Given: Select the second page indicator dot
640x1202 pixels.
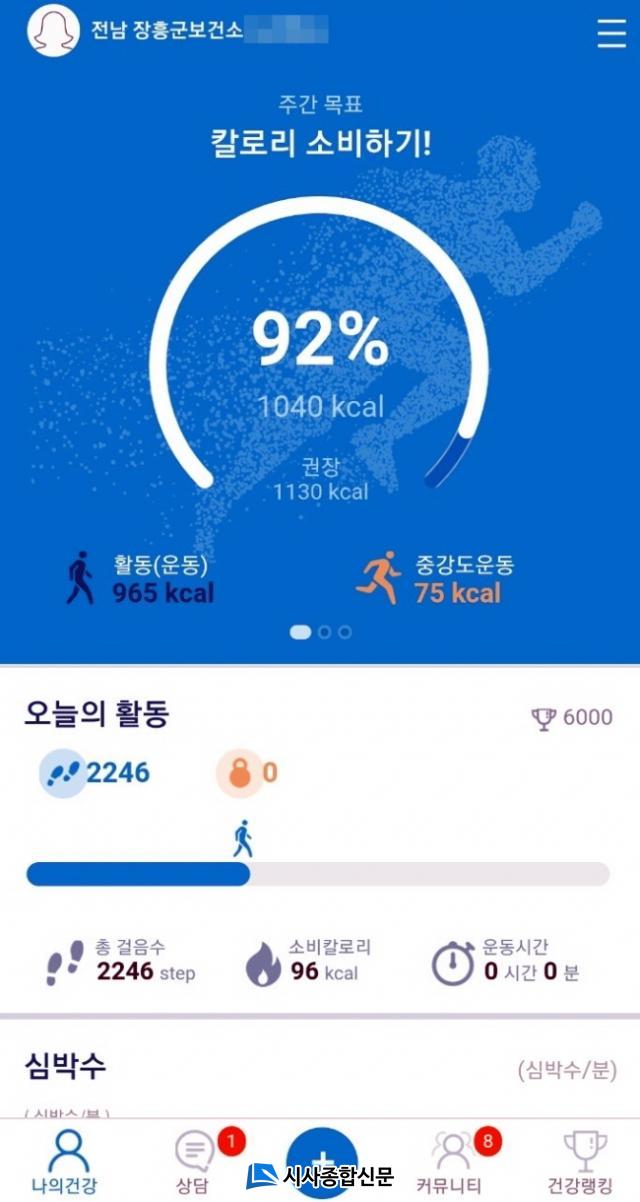Looking at the screenshot, I should click(x=325, y=632).
